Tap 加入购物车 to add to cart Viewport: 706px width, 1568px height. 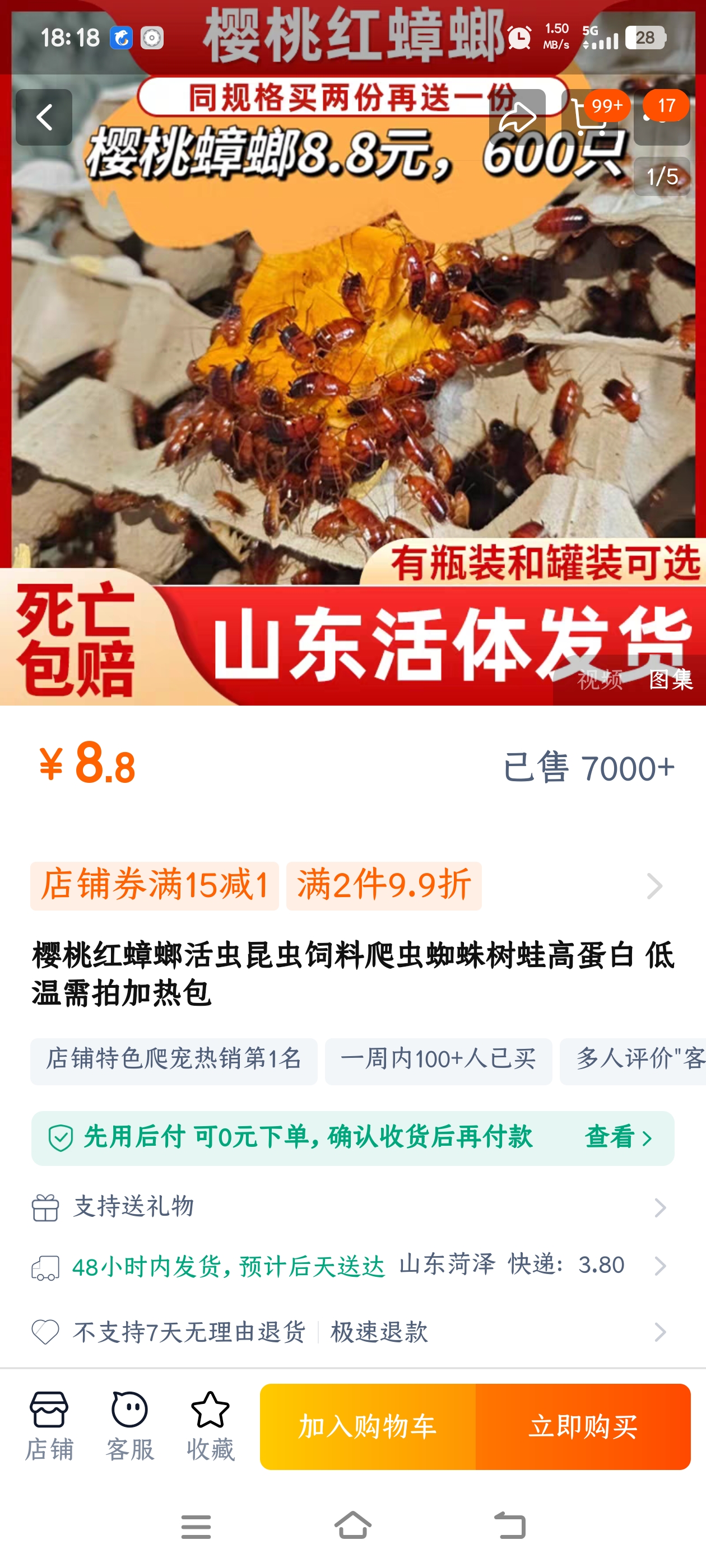pos(368,1426)
